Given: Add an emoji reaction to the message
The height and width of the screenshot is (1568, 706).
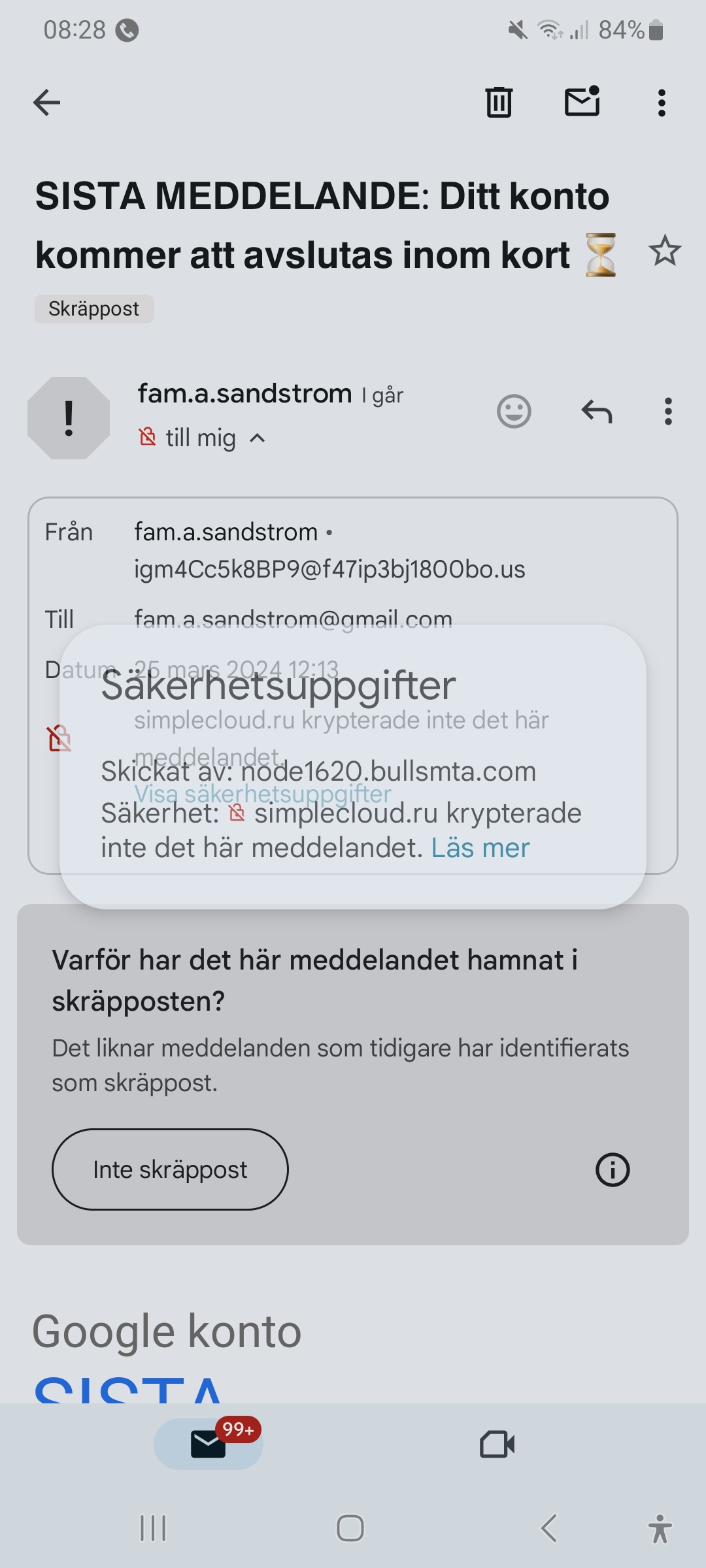Looking at the screenshot, I should tap(514, 412).
